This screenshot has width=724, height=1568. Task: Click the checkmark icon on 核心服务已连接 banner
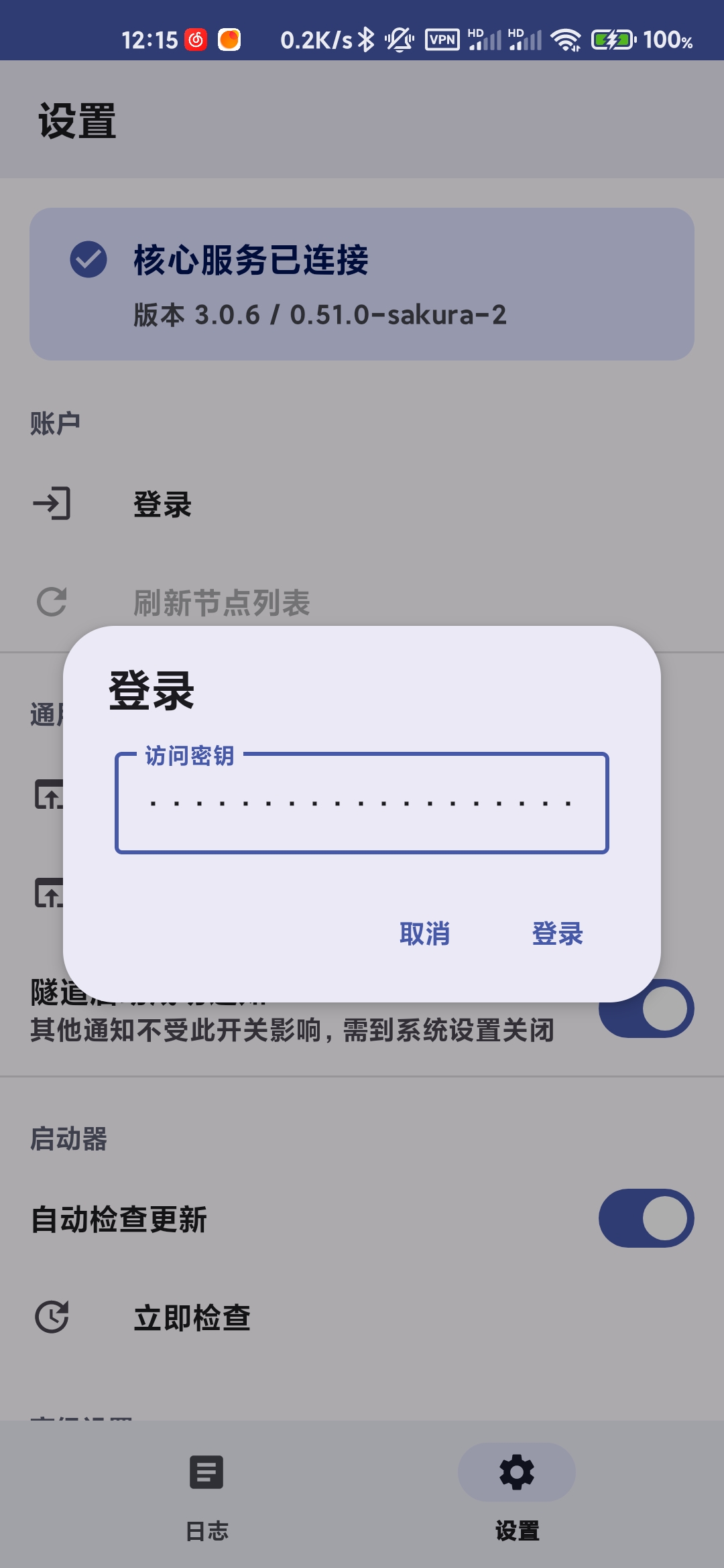coord(88,260)
